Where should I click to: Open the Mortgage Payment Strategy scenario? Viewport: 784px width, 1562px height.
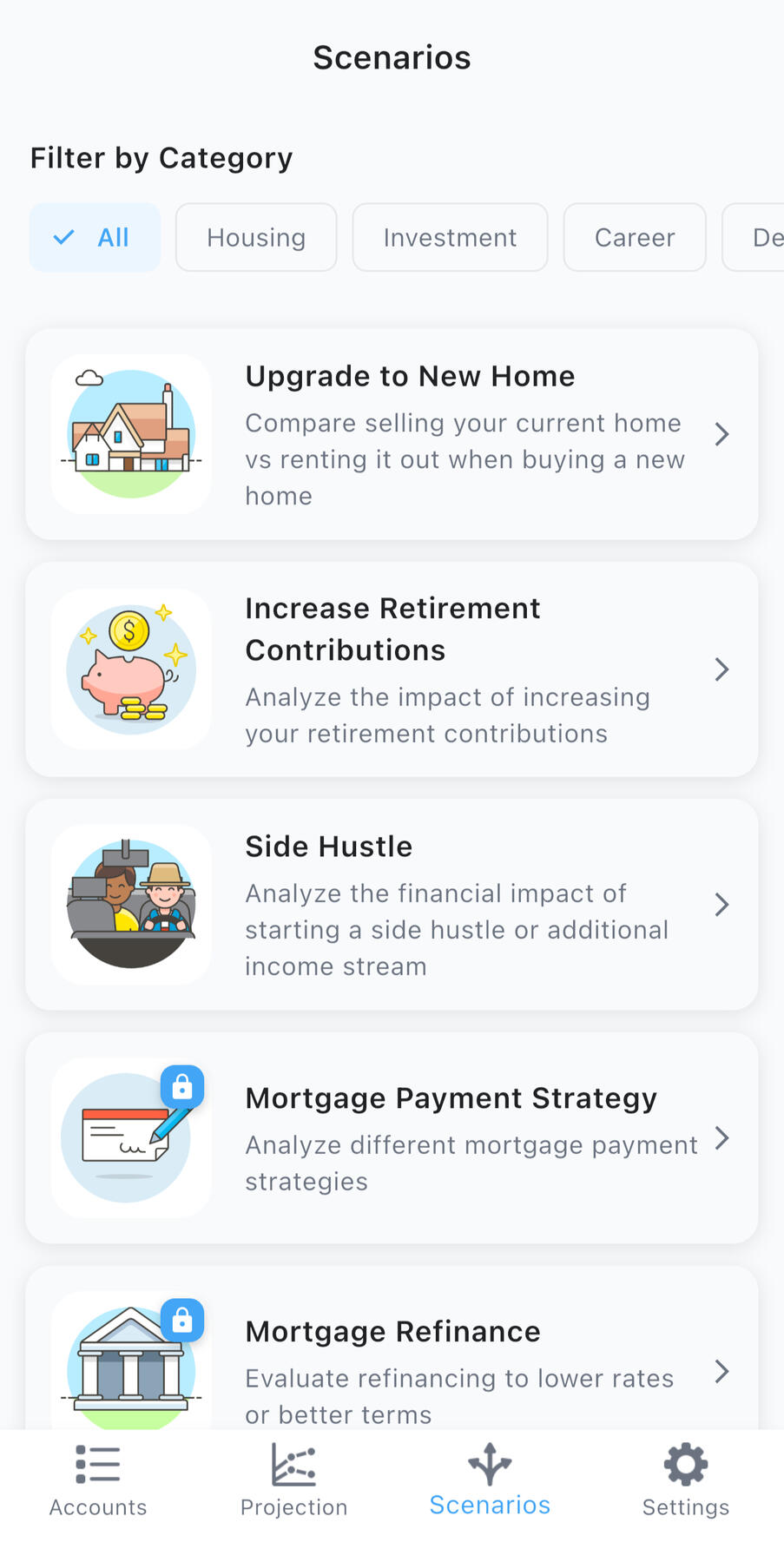pyautogui.click(x=392, y=1138)
